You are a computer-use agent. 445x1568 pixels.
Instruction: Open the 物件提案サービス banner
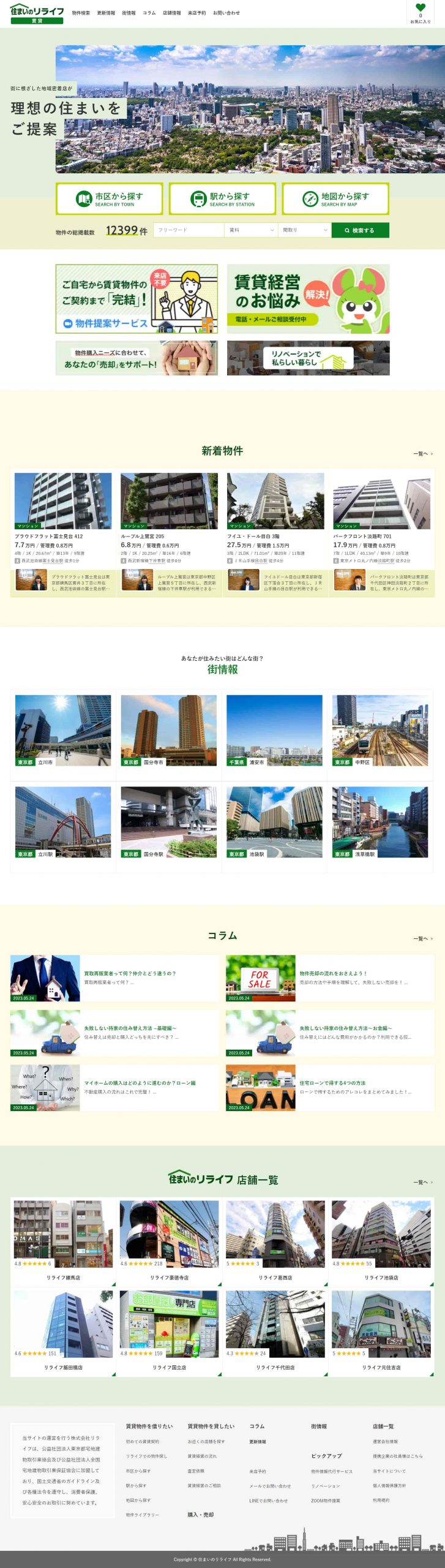point(136,299)
